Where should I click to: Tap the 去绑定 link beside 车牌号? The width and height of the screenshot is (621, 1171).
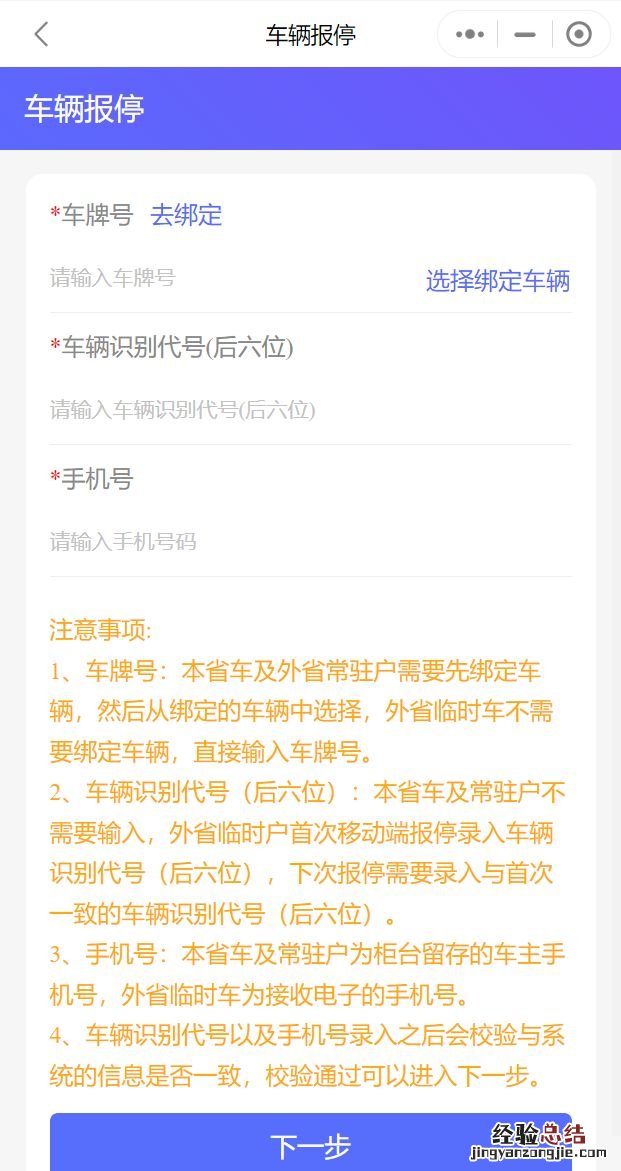(x=186, y=215)
